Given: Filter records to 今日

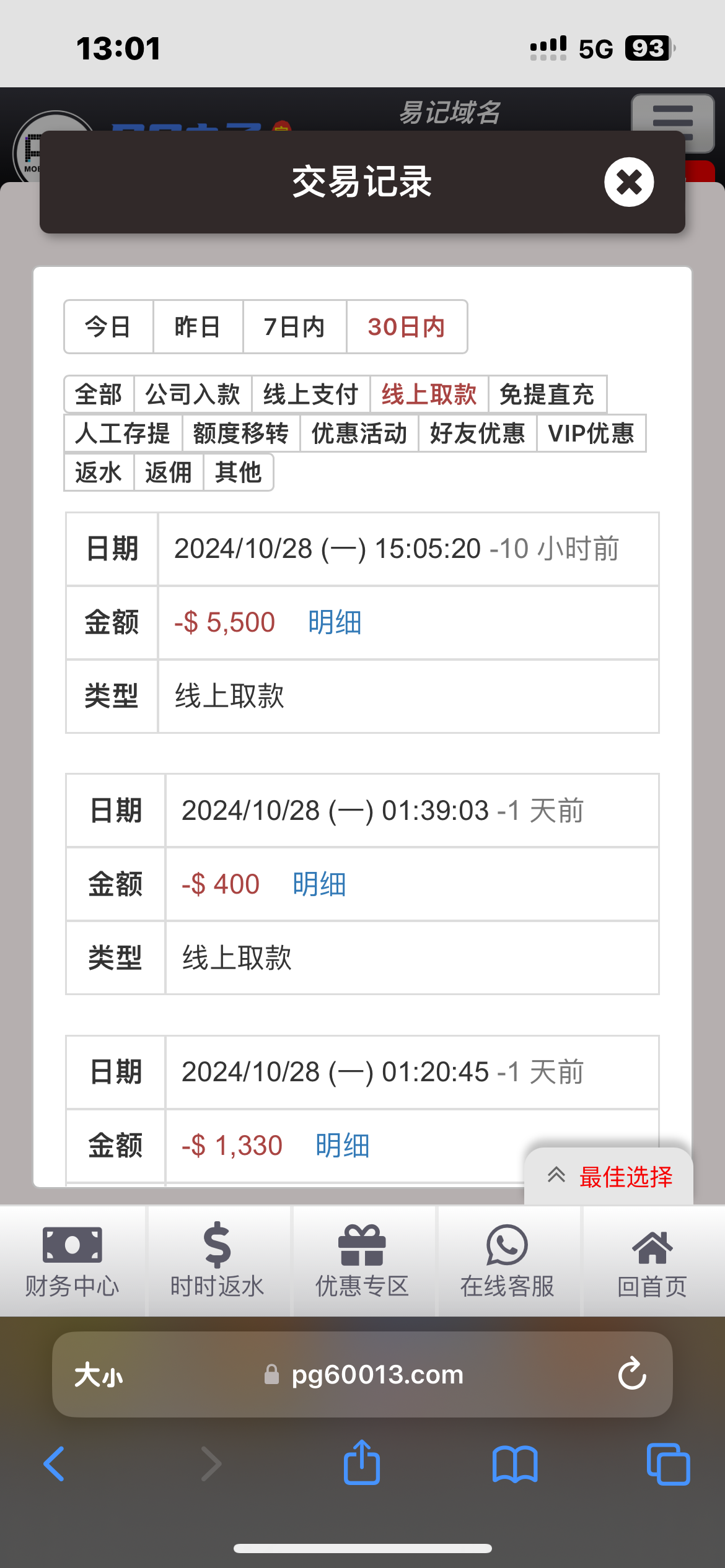Looking at the screenshot, I should pyautogui.click(x=108, y=327).
